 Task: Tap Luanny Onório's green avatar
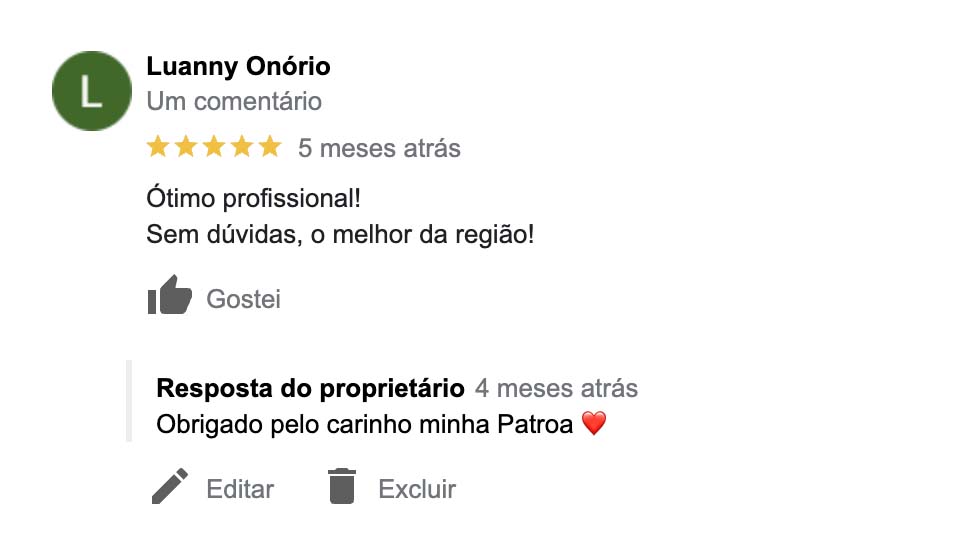click(91, 91)
